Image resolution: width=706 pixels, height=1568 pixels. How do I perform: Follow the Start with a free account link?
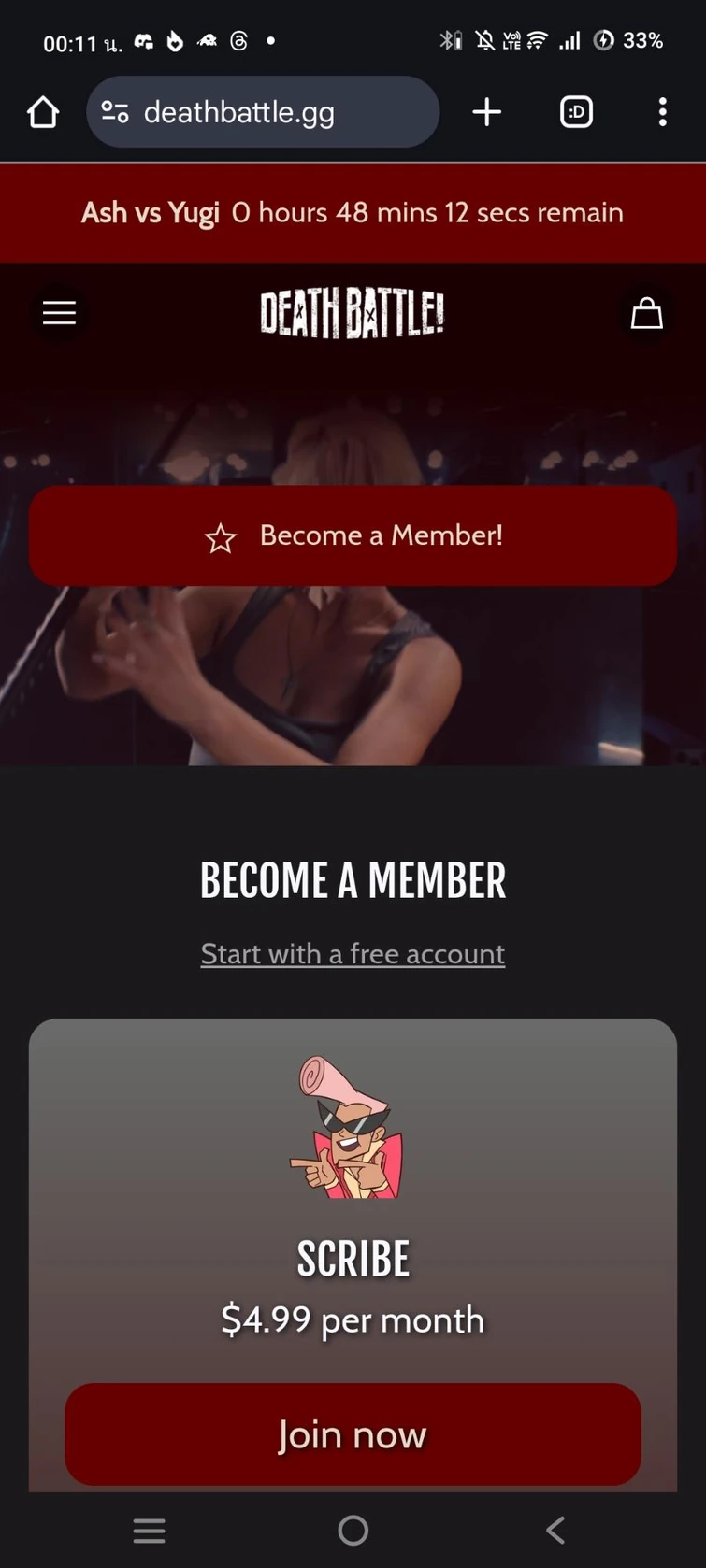pyautogui.click(x=353, y=954)
